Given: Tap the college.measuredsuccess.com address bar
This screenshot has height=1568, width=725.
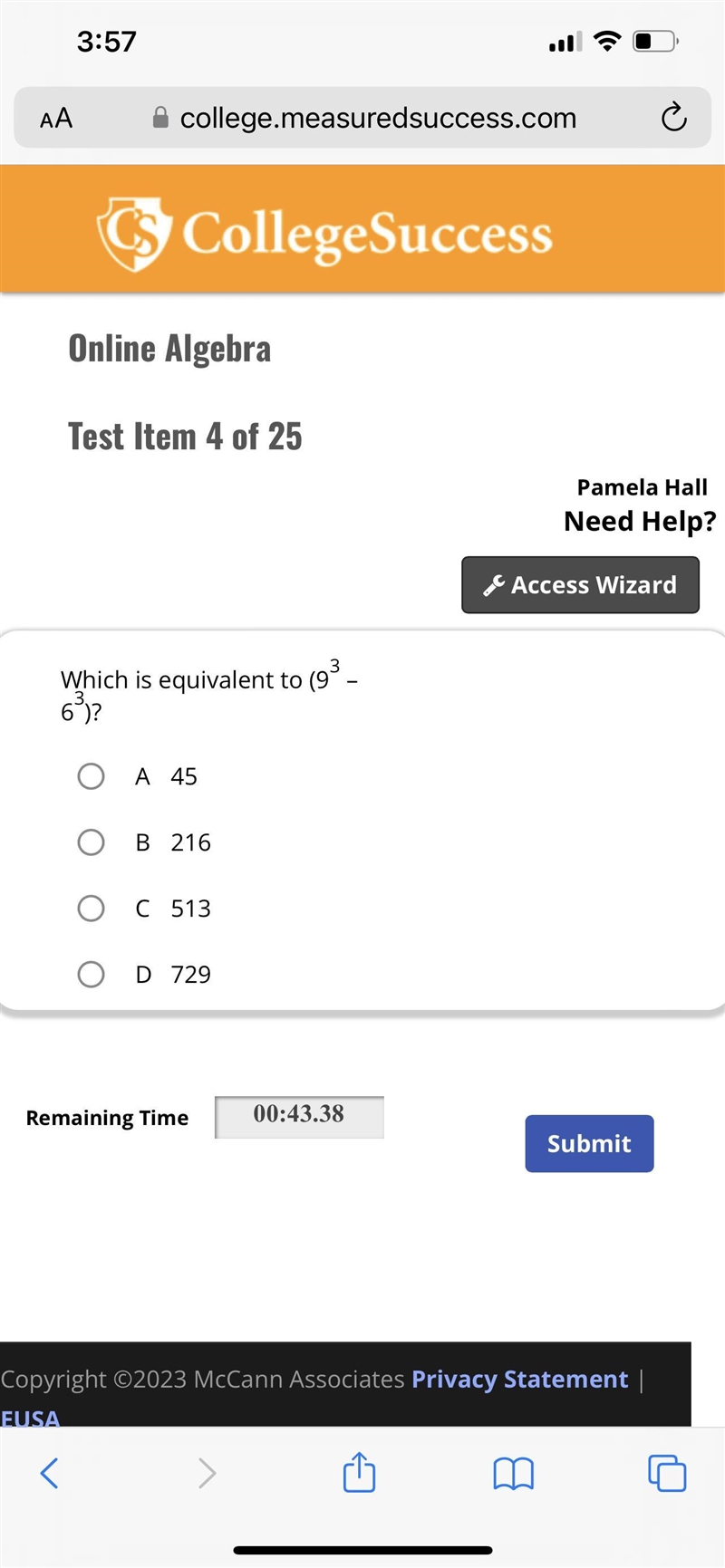Looking at the screenshot, I should coord(362,118).
